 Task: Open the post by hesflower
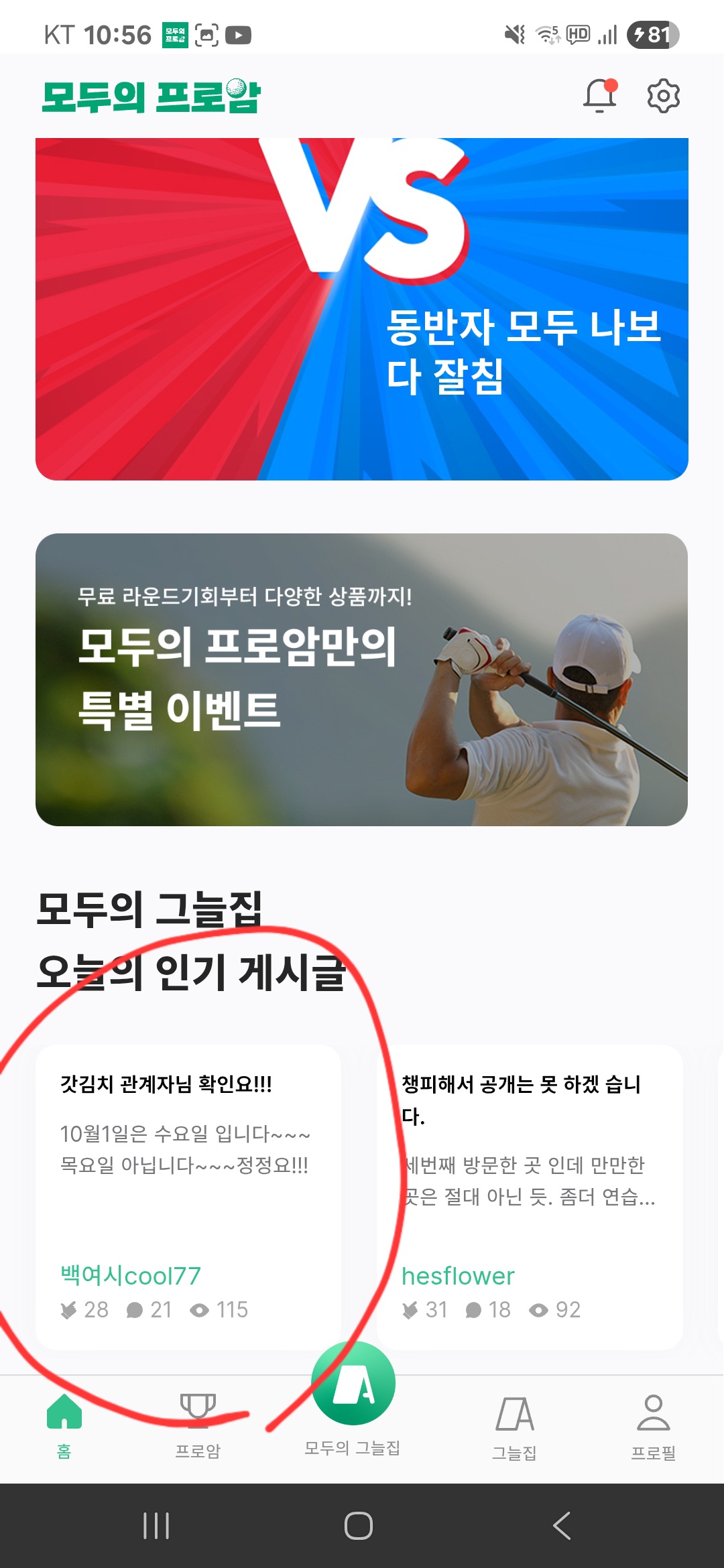pos(530,1197)
